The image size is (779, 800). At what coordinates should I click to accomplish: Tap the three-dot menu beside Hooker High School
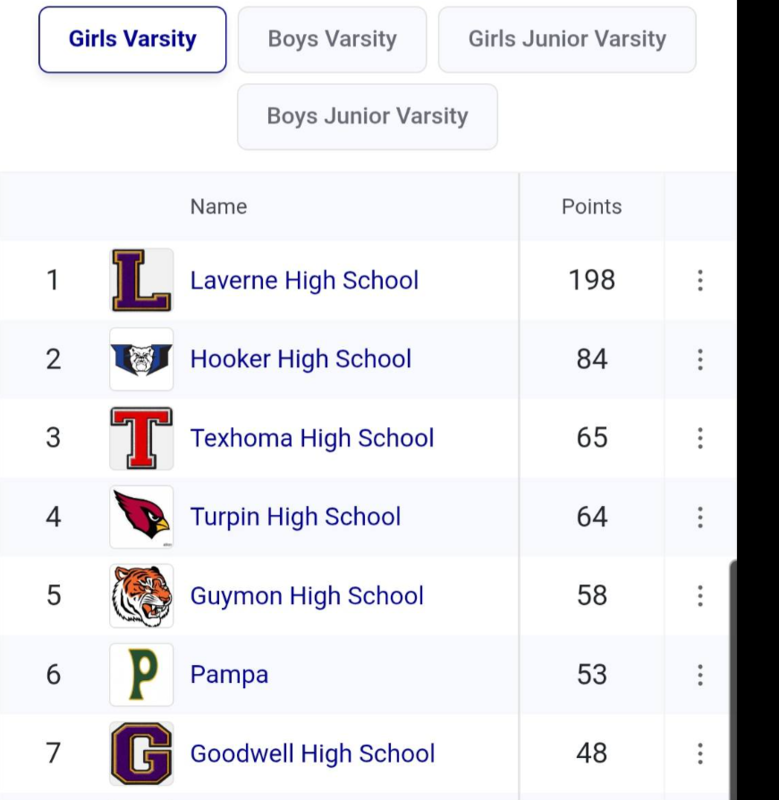(x=700, y=359)
